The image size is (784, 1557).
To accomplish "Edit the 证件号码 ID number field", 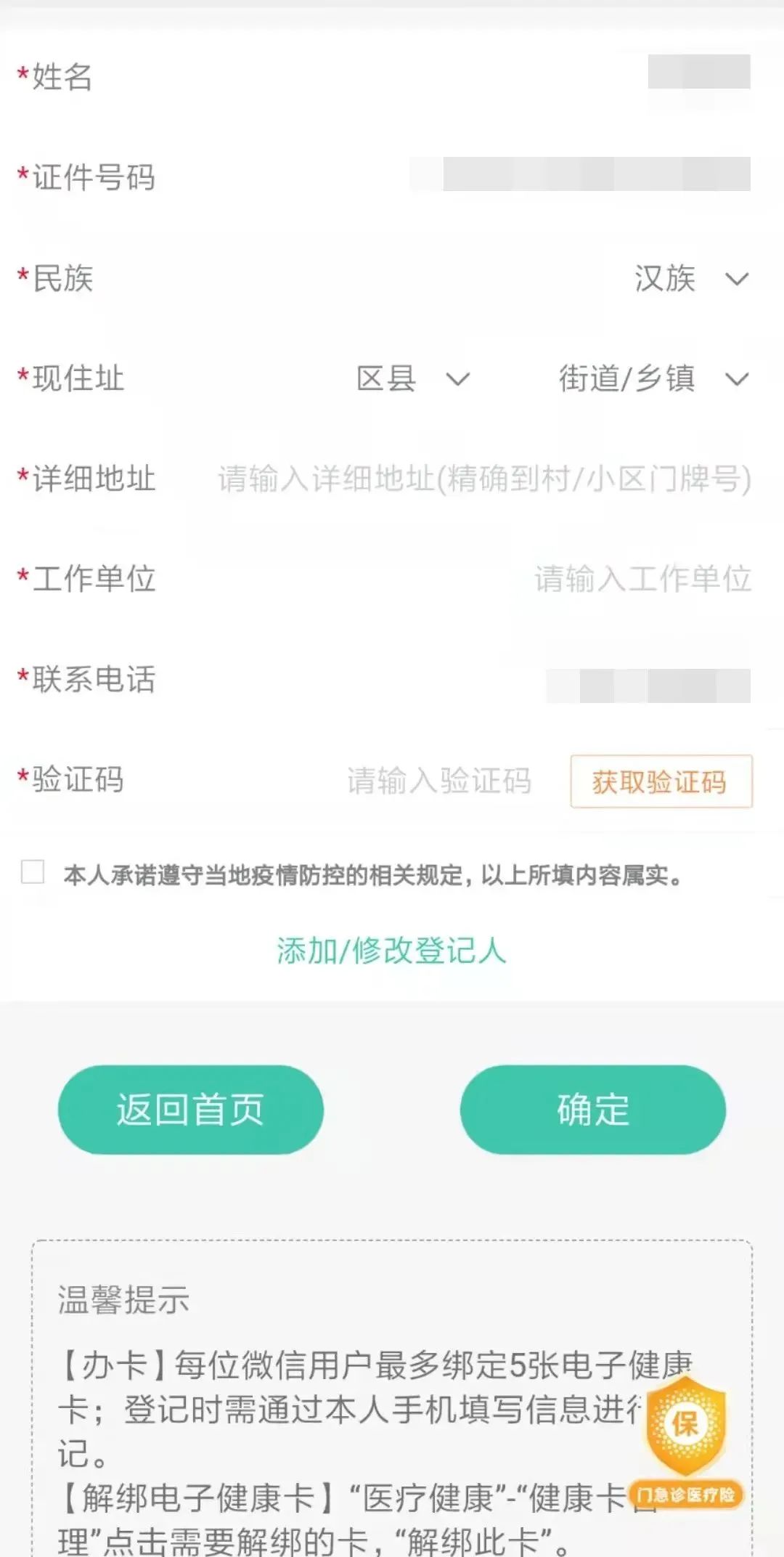I will click(595, 174).
